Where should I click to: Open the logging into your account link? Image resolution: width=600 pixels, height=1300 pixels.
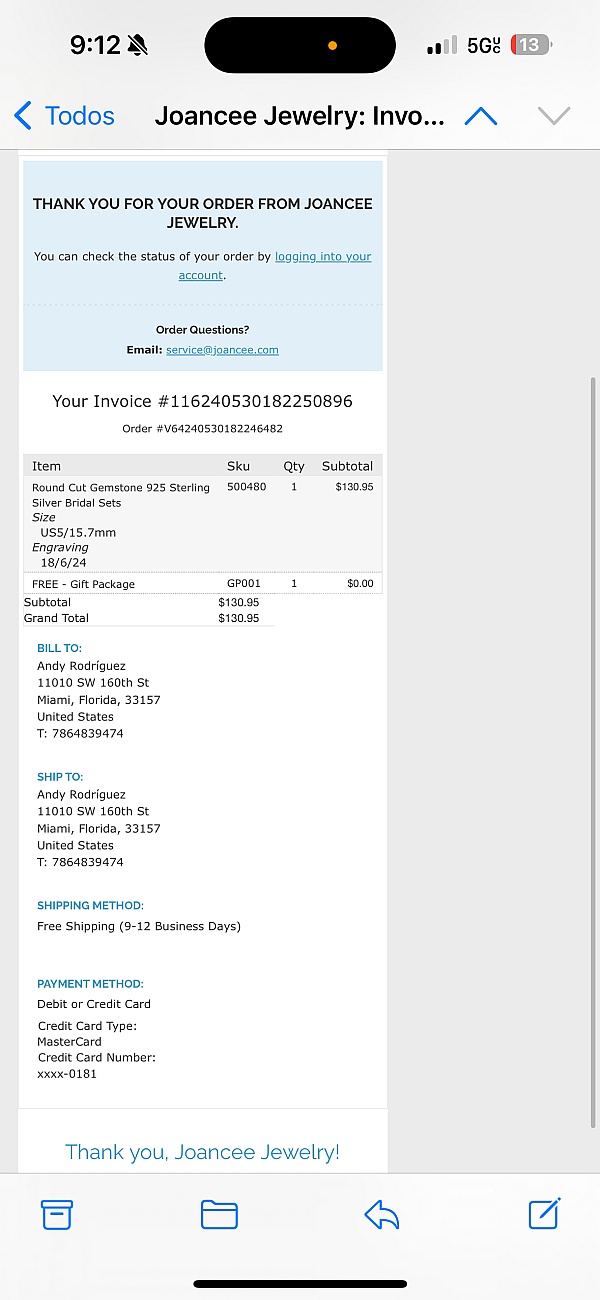click(x=322, y=257)
